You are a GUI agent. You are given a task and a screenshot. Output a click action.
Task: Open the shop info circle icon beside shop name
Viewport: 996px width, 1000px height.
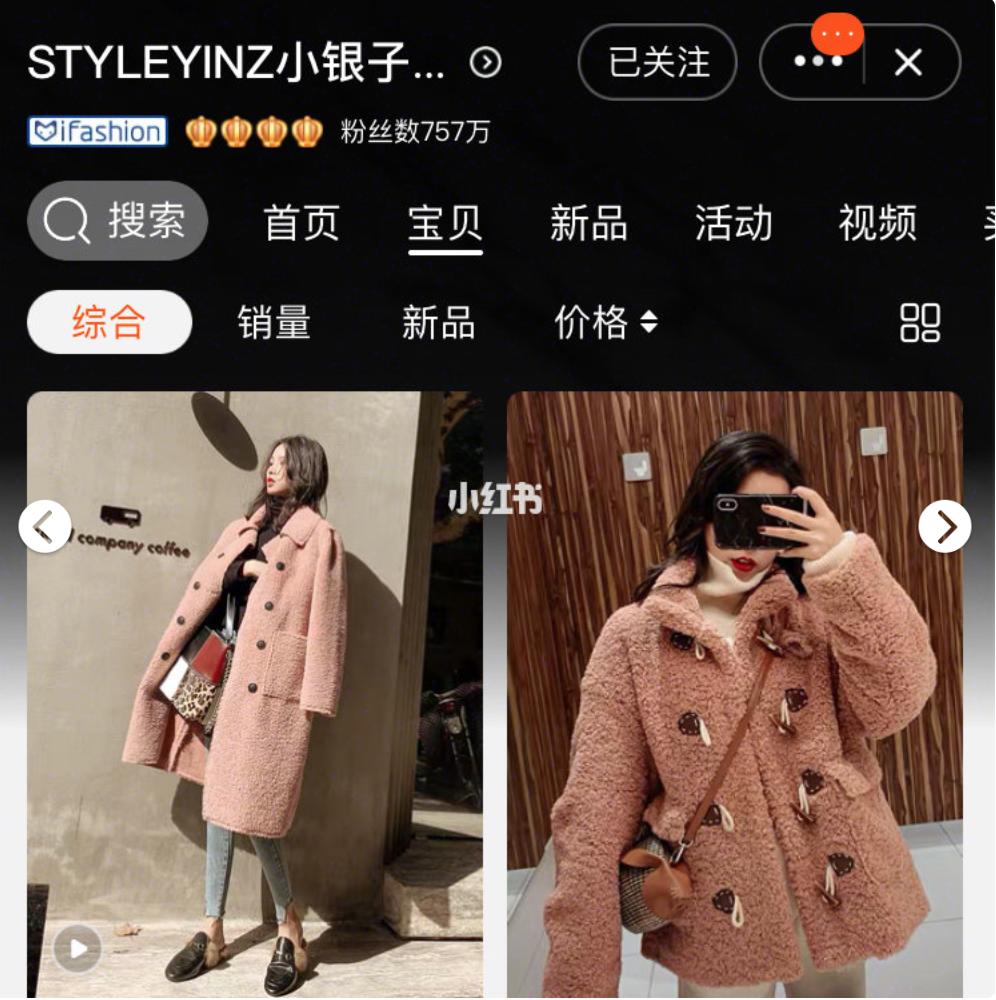pyautogui.click(x=486, y=63)
